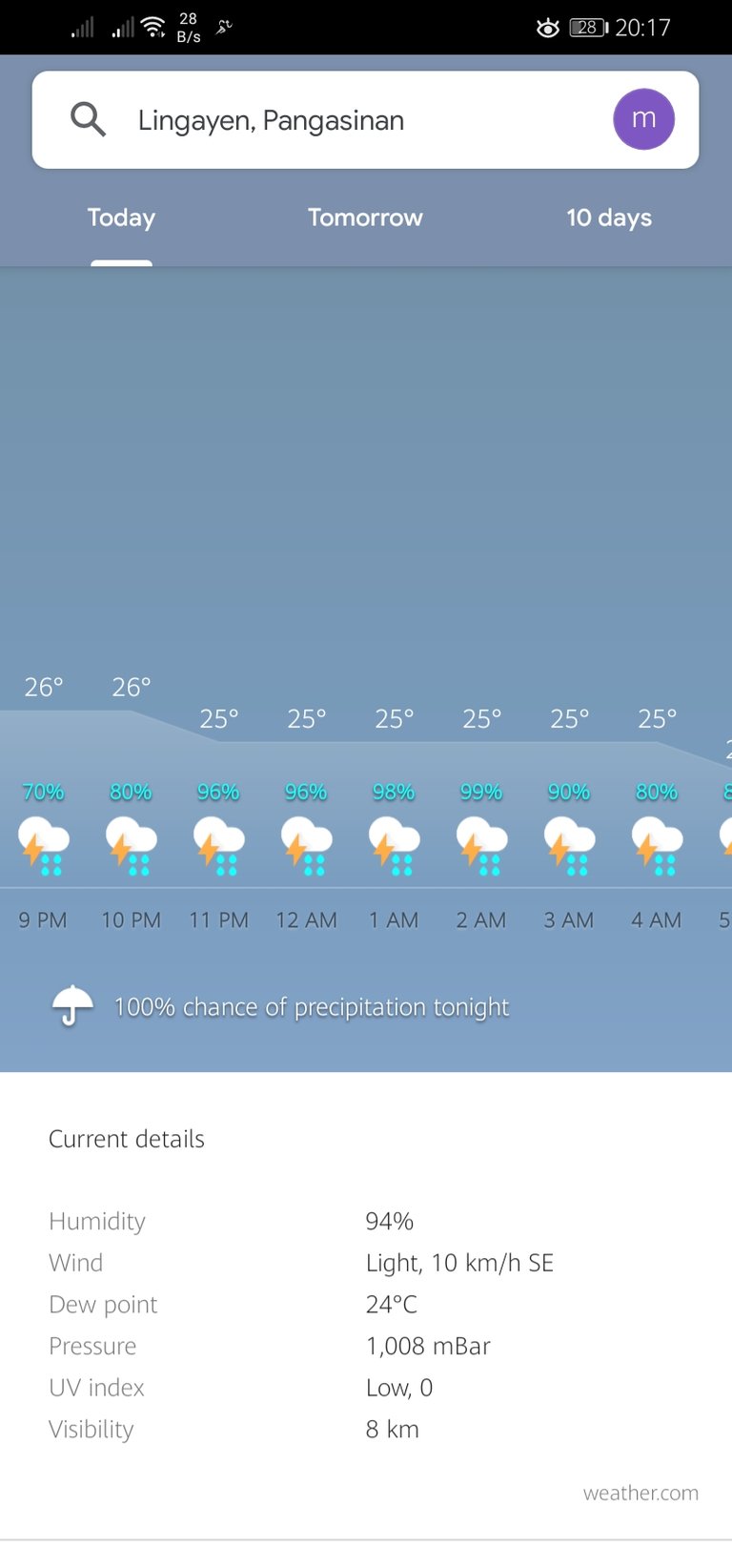Select the Today tab
This screenshot has height=1568, width=732.
[121, 217]
